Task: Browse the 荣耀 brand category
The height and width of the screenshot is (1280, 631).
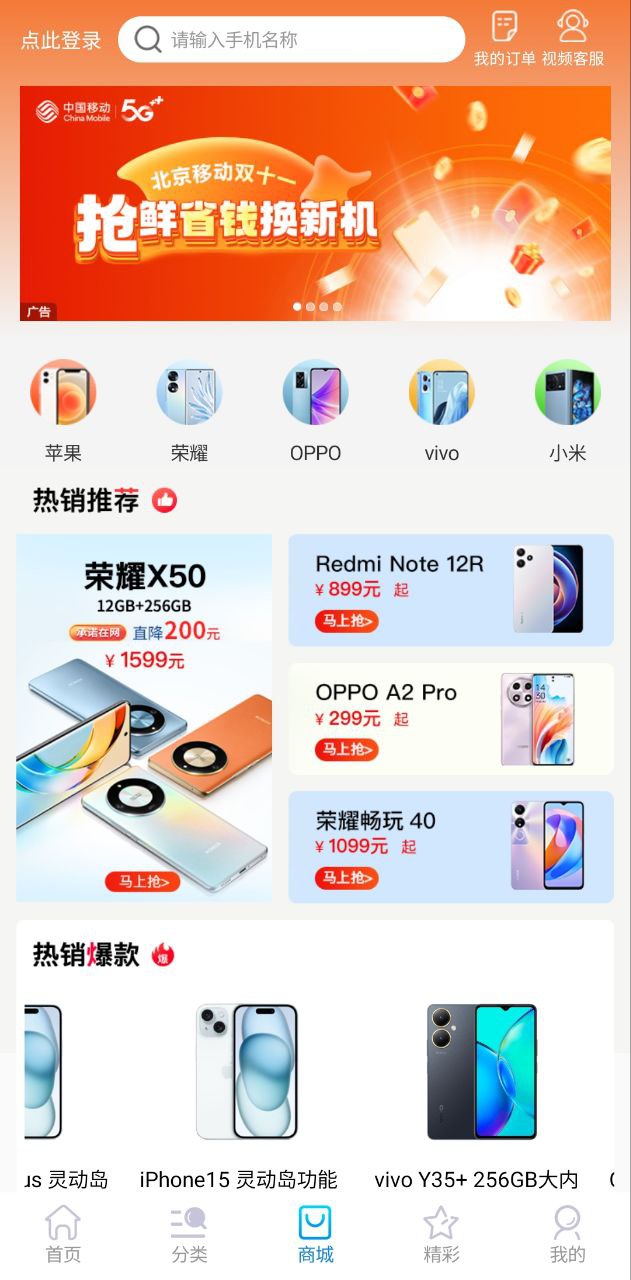Action: (x=189, y=410)
